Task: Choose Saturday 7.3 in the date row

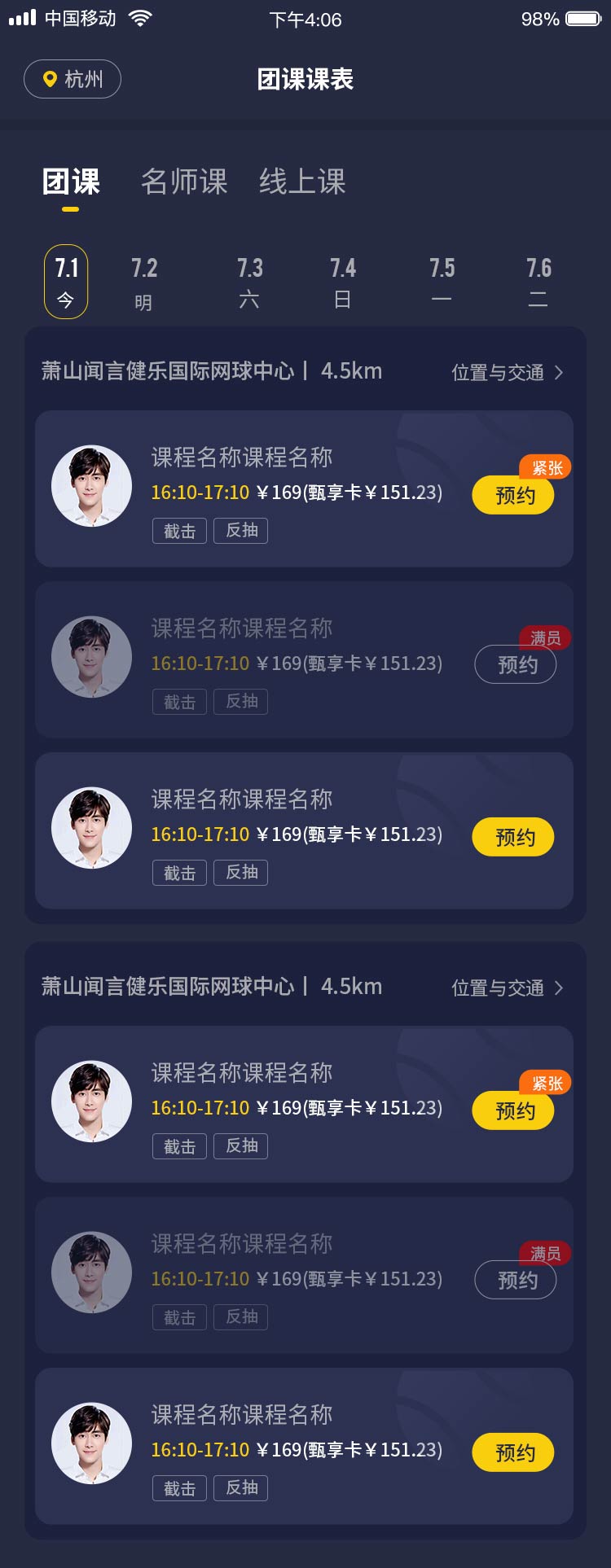Action: tap(249, 282)
